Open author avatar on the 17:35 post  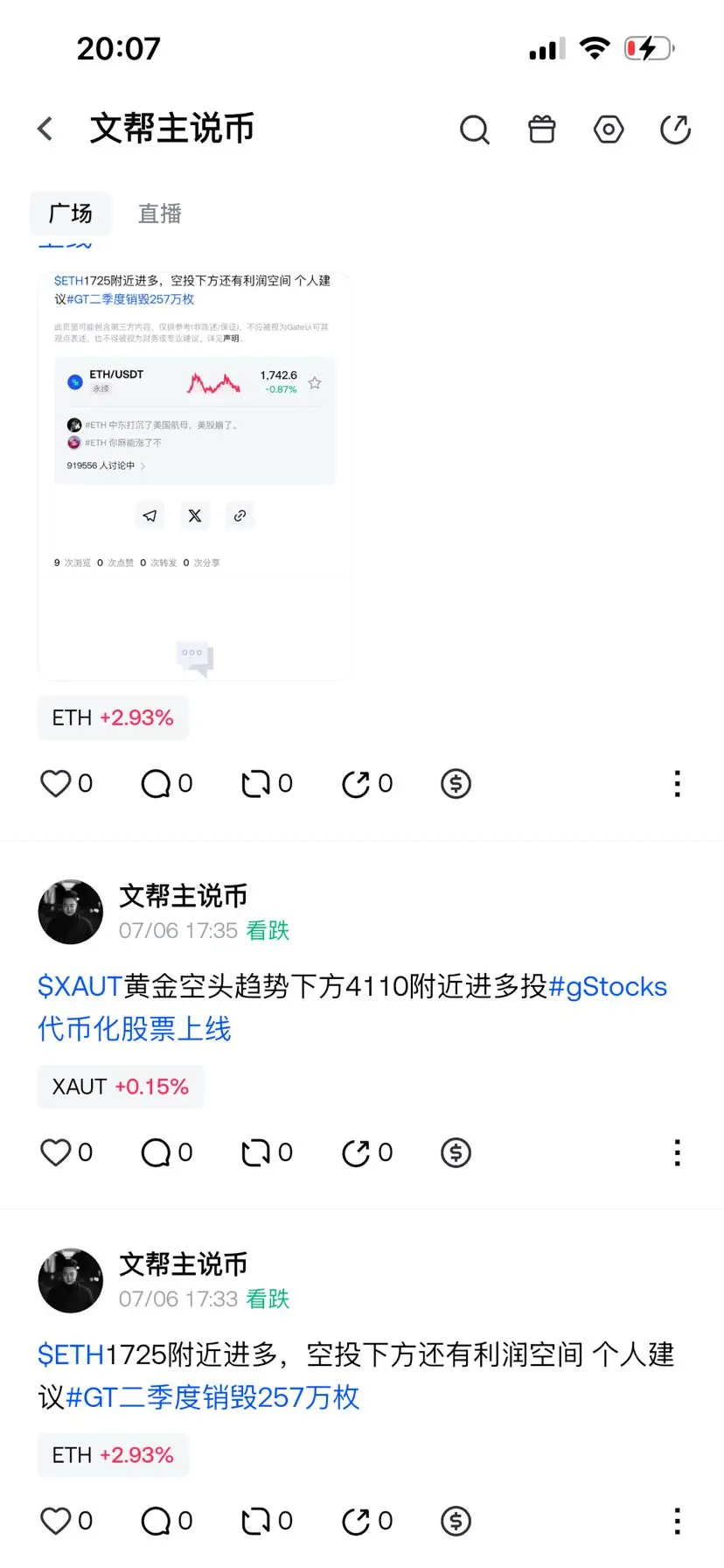click(71, 912)
